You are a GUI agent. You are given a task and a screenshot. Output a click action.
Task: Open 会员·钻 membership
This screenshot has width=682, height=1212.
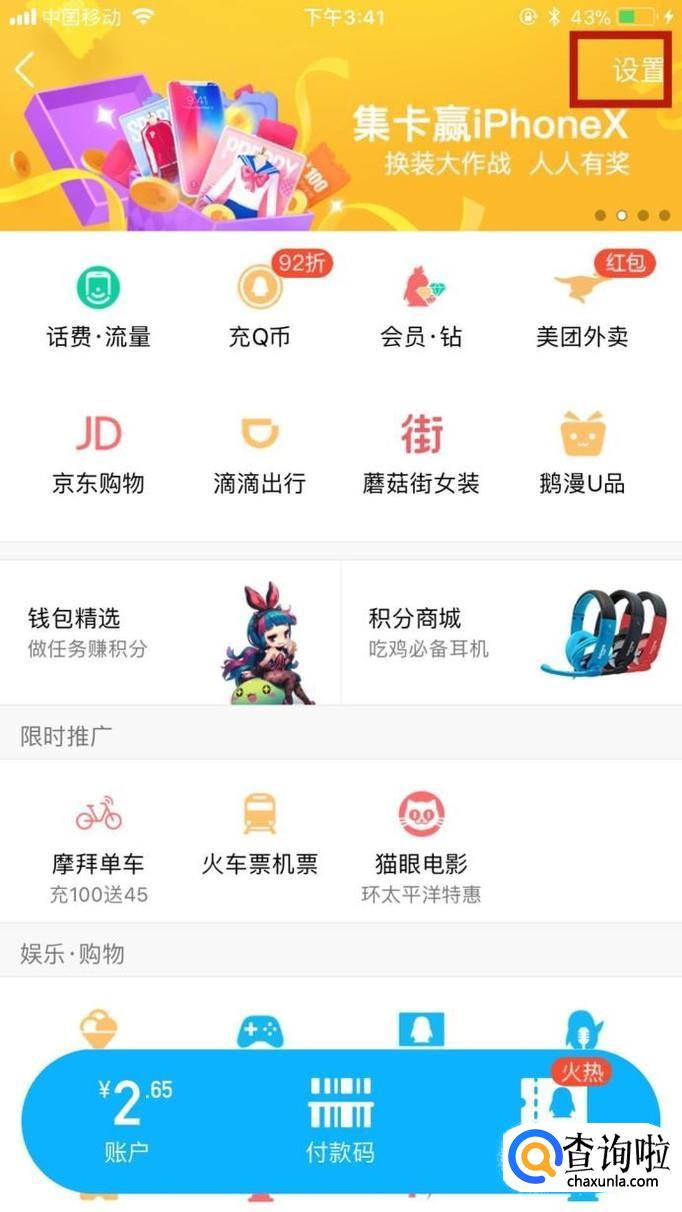coord(421,305)
